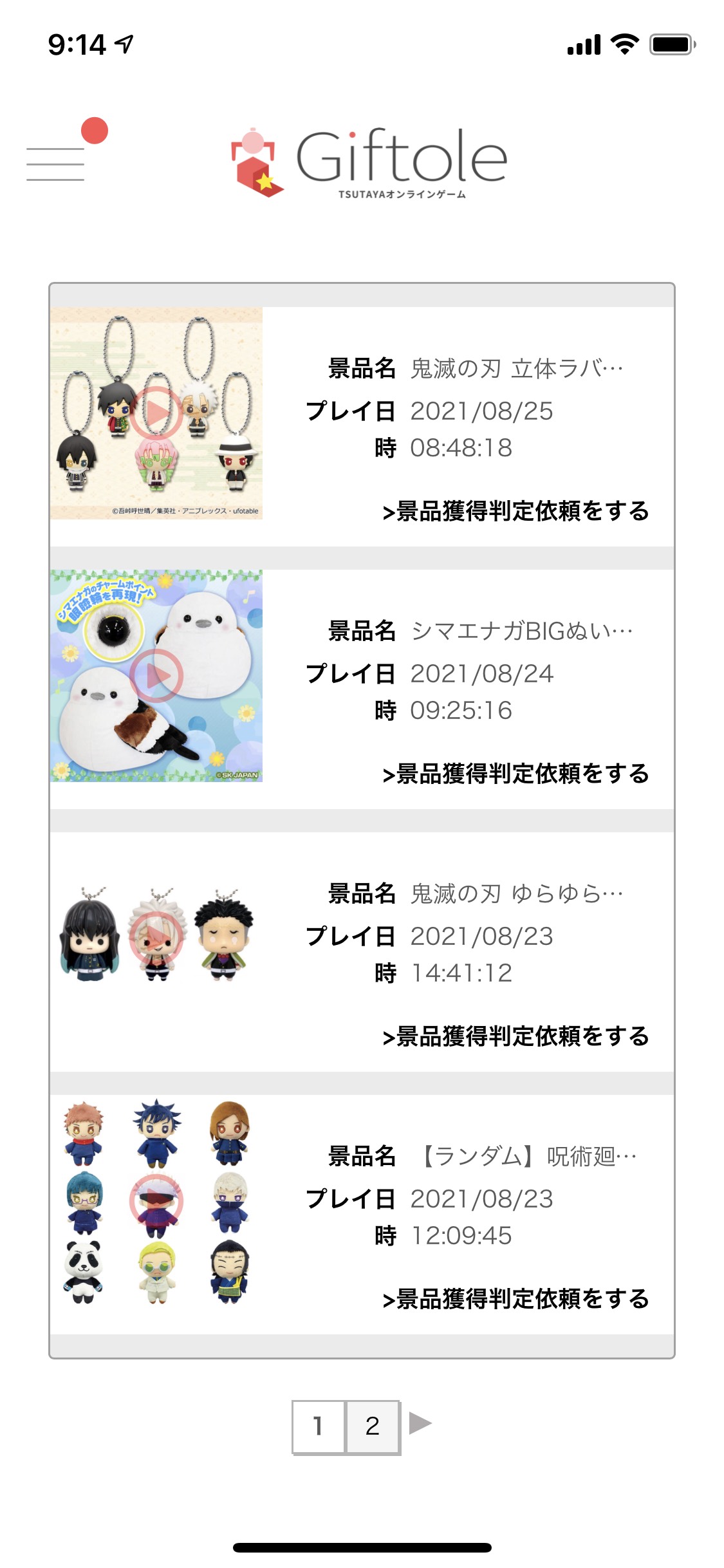Tap the battery indicator
Image resolution: width=724 pixels, height=1568 pixels.
(x=671, y=44)
